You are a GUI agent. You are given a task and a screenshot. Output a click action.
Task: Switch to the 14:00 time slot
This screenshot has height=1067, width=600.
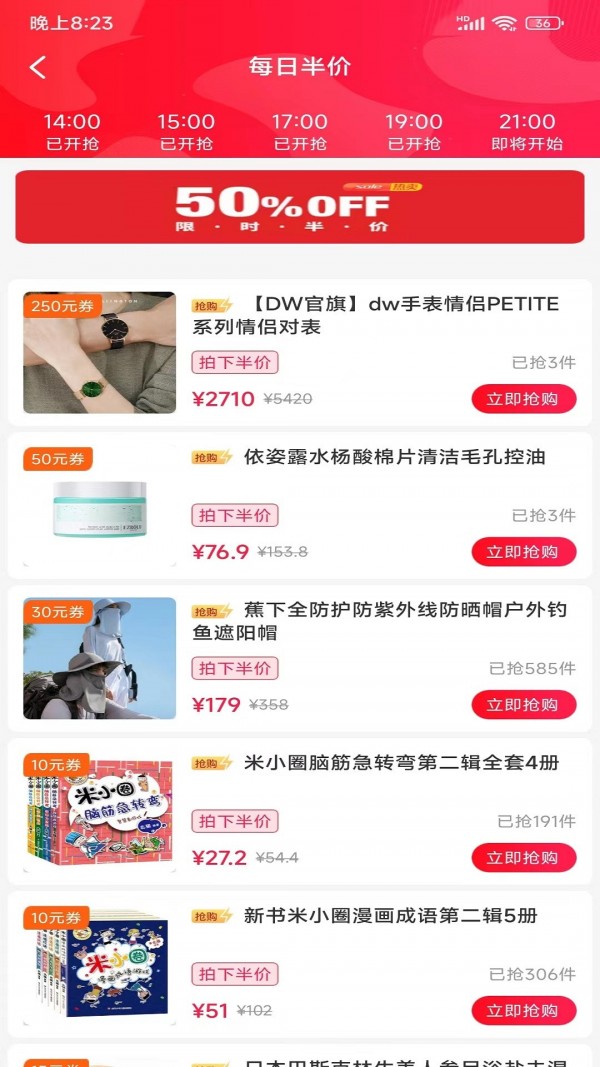click(72, 132)
